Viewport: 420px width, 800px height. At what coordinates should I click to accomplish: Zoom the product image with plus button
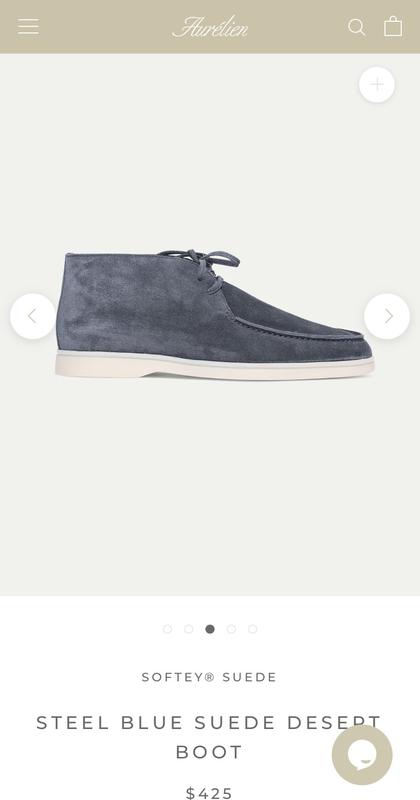tap(377, 84)
